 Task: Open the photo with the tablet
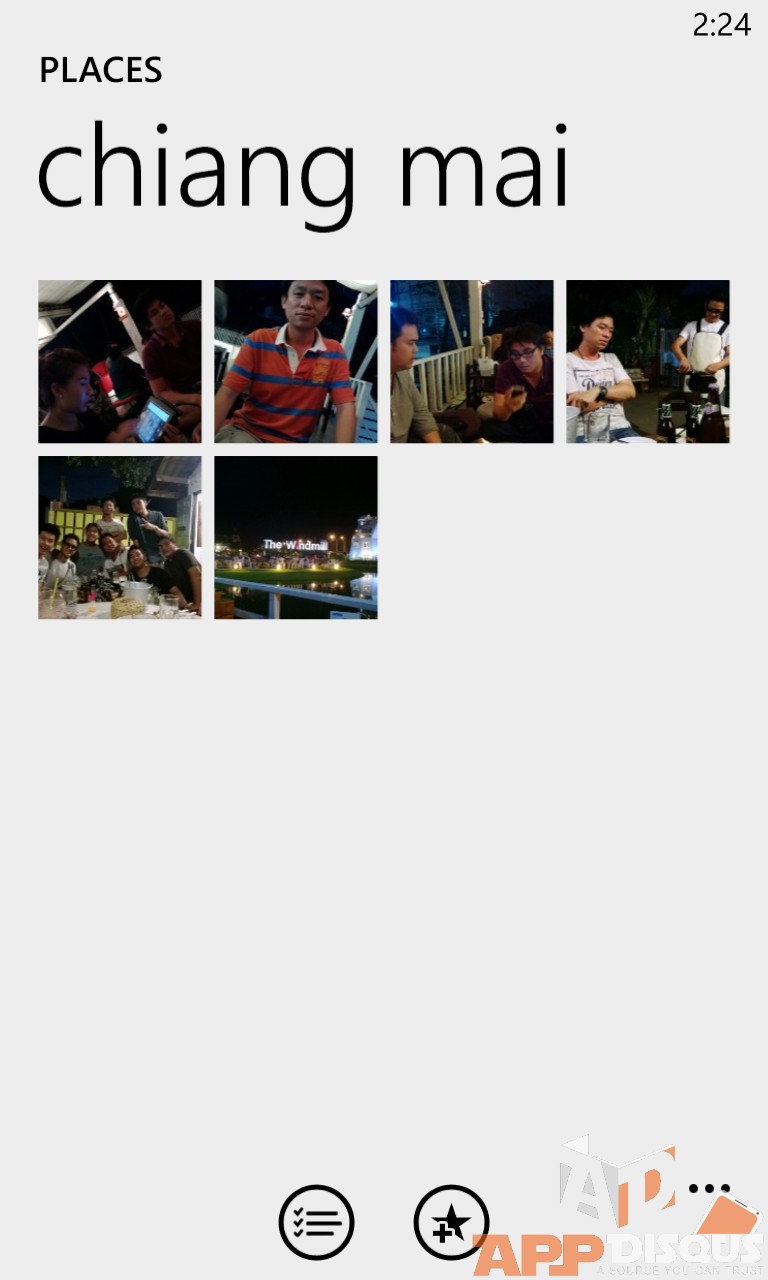(x=120, y=361)
